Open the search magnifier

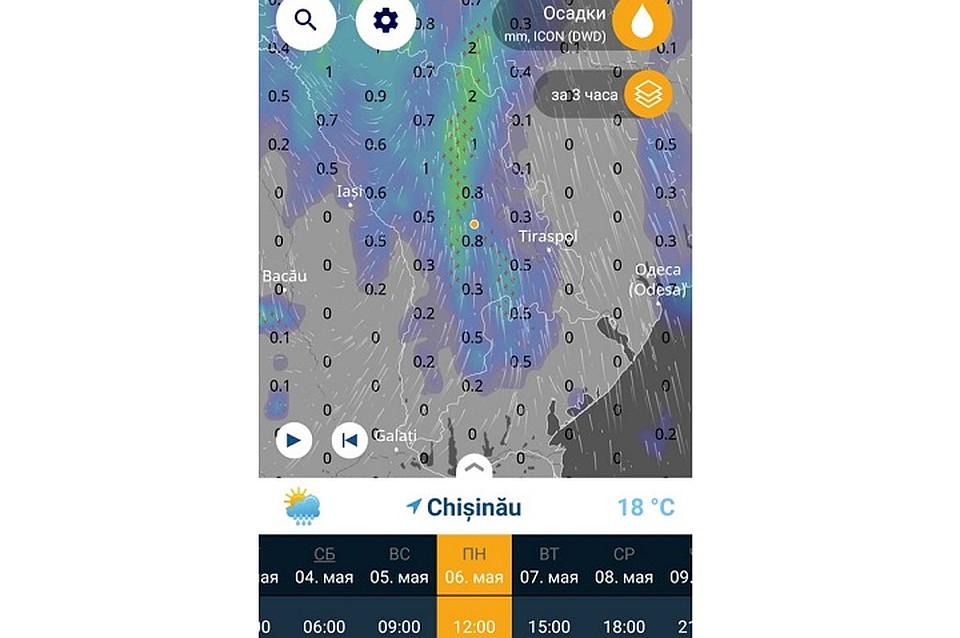tap(306, 20)
